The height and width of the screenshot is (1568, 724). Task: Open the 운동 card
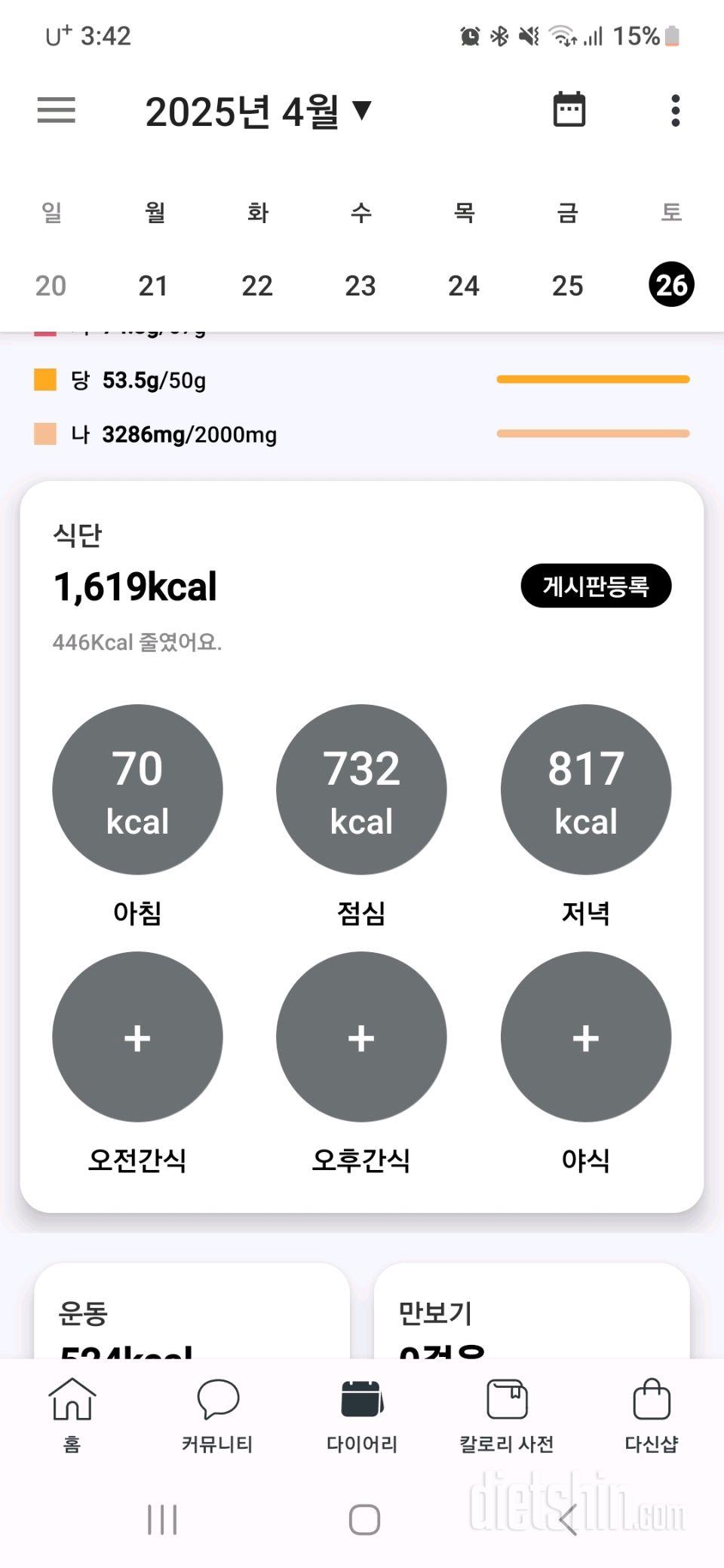click(192, 1312)
